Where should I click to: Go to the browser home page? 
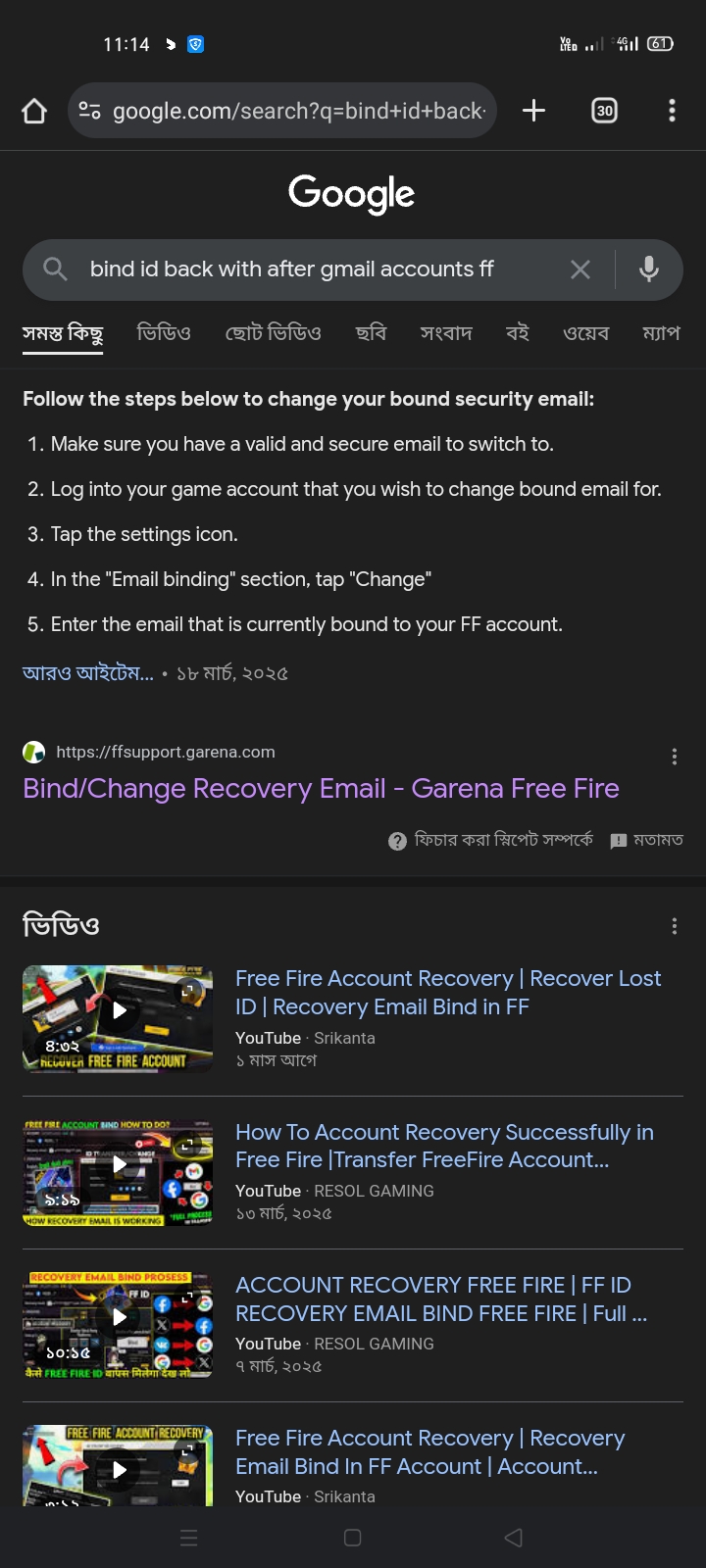(x=34, y=111)
